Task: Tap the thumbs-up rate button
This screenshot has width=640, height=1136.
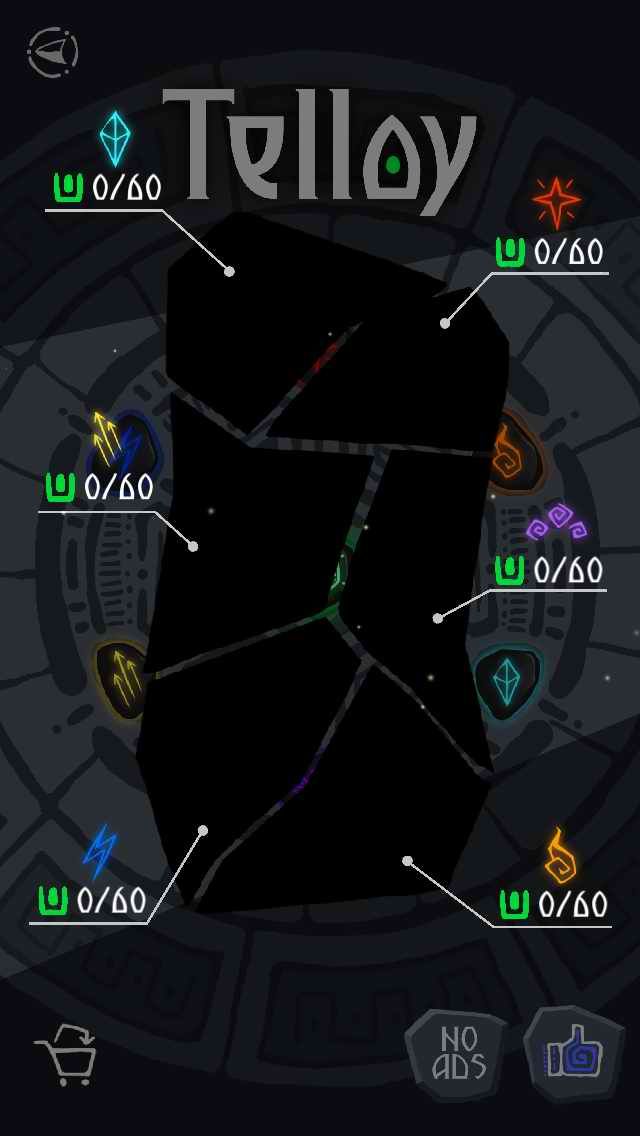Action: click(574, 1052)
